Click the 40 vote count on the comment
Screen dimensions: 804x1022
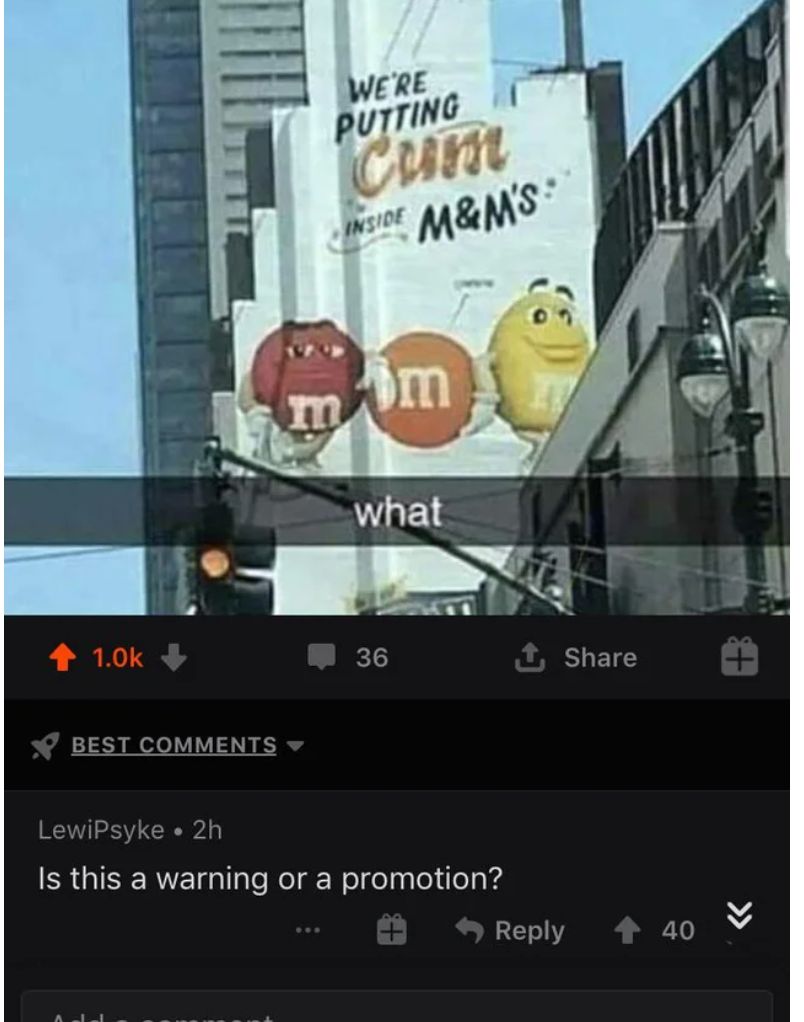[678, 931]
